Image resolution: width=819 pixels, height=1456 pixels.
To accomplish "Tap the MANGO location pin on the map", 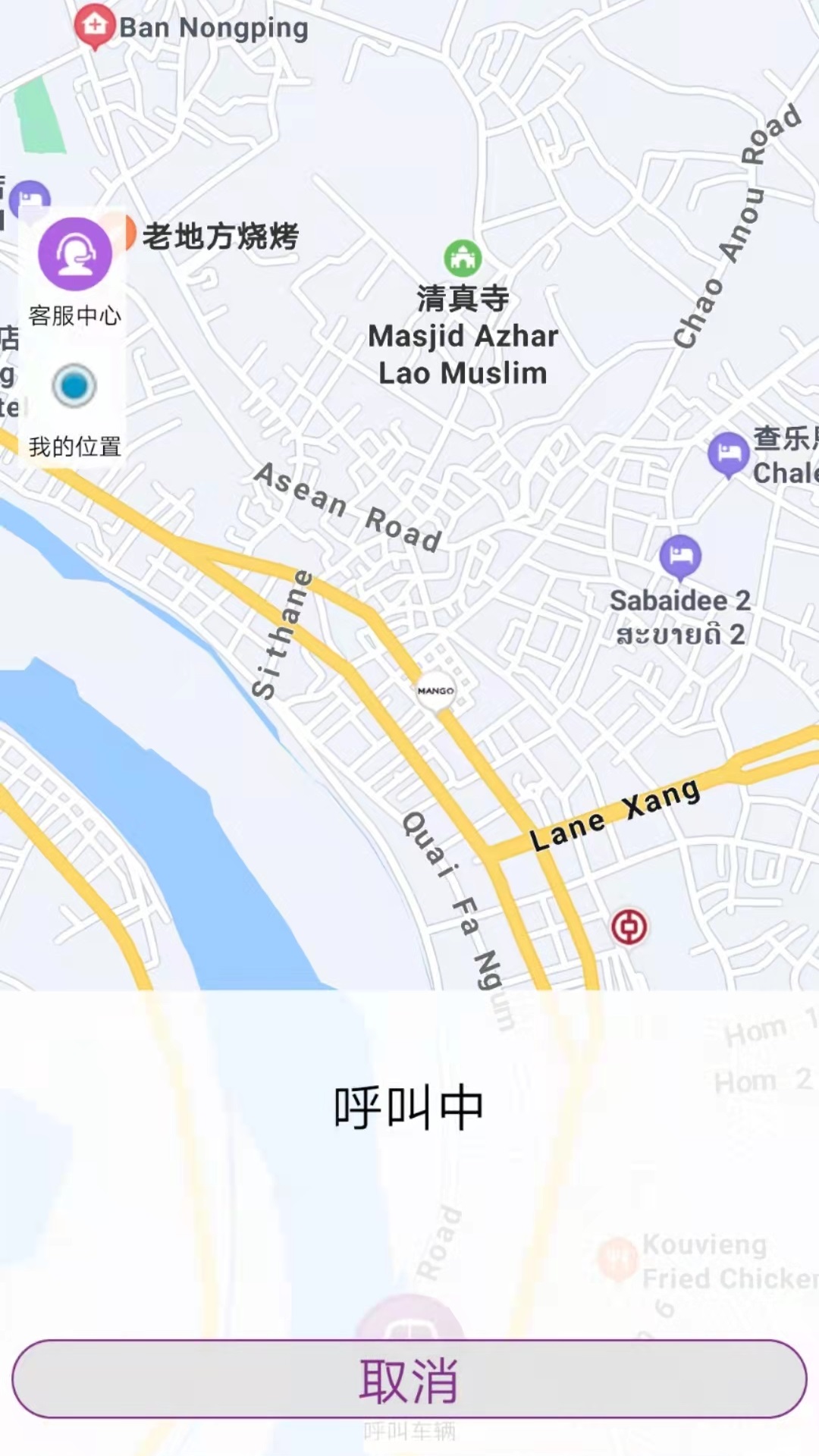I will pyautogui.click(x=435, y=691).
